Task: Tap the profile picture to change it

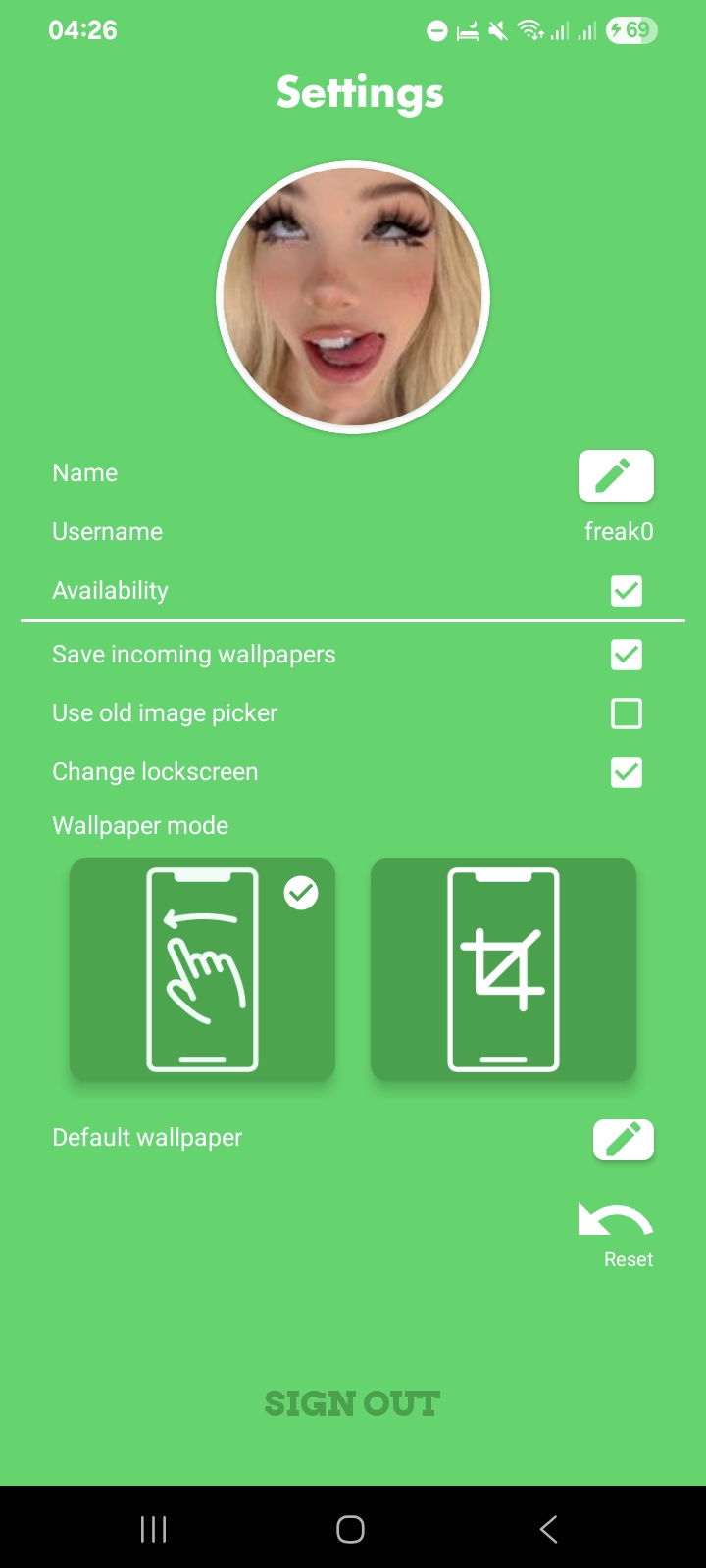Action: click(x=353, y=297)
